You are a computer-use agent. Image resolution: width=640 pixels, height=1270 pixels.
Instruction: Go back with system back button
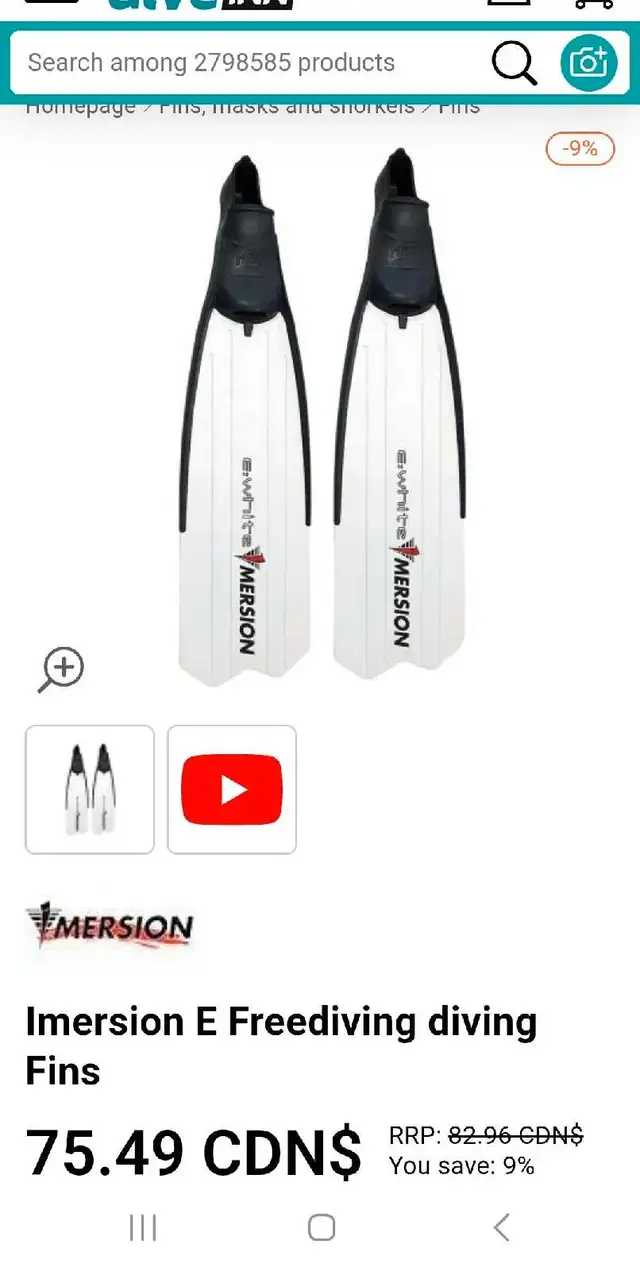pyautogui.click(x=502, y=1227)
